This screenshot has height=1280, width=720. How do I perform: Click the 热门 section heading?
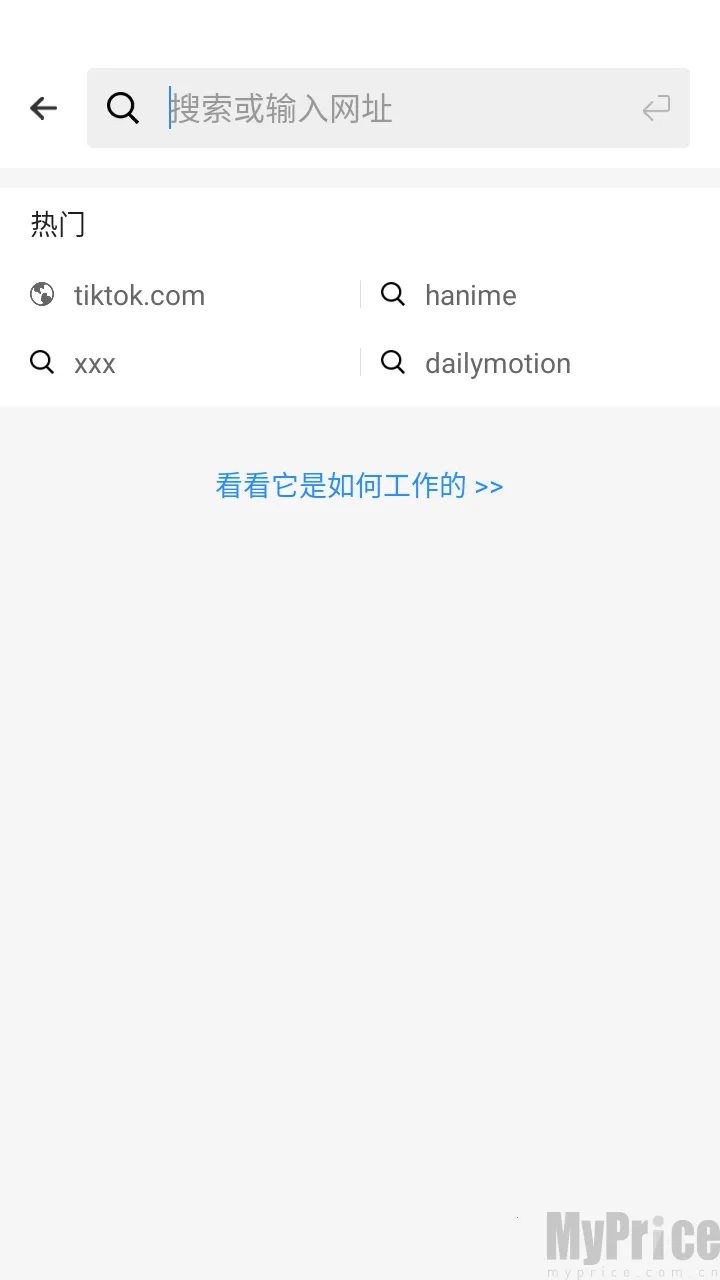coord(57,224)
